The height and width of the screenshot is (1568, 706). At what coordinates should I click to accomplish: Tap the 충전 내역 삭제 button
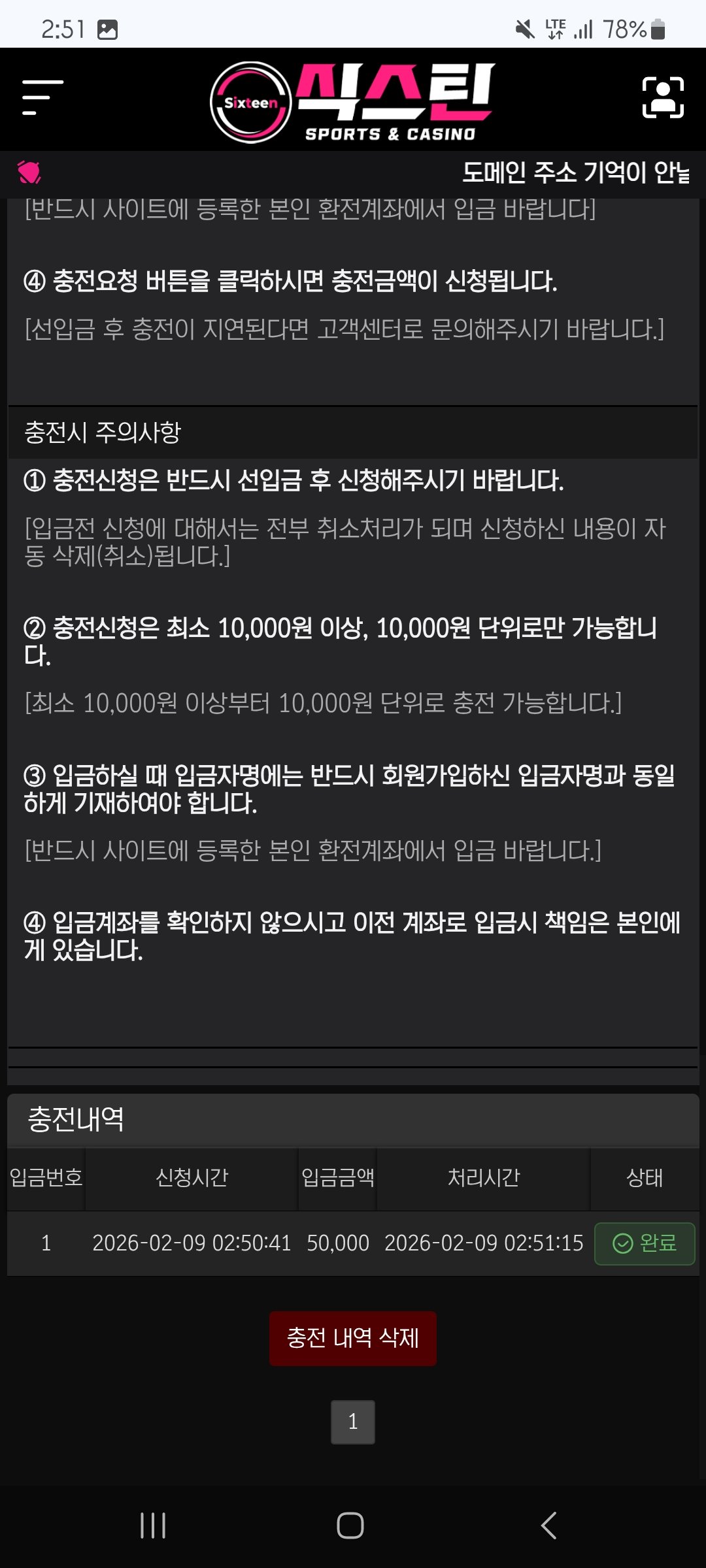click(x=353, y=1338)
